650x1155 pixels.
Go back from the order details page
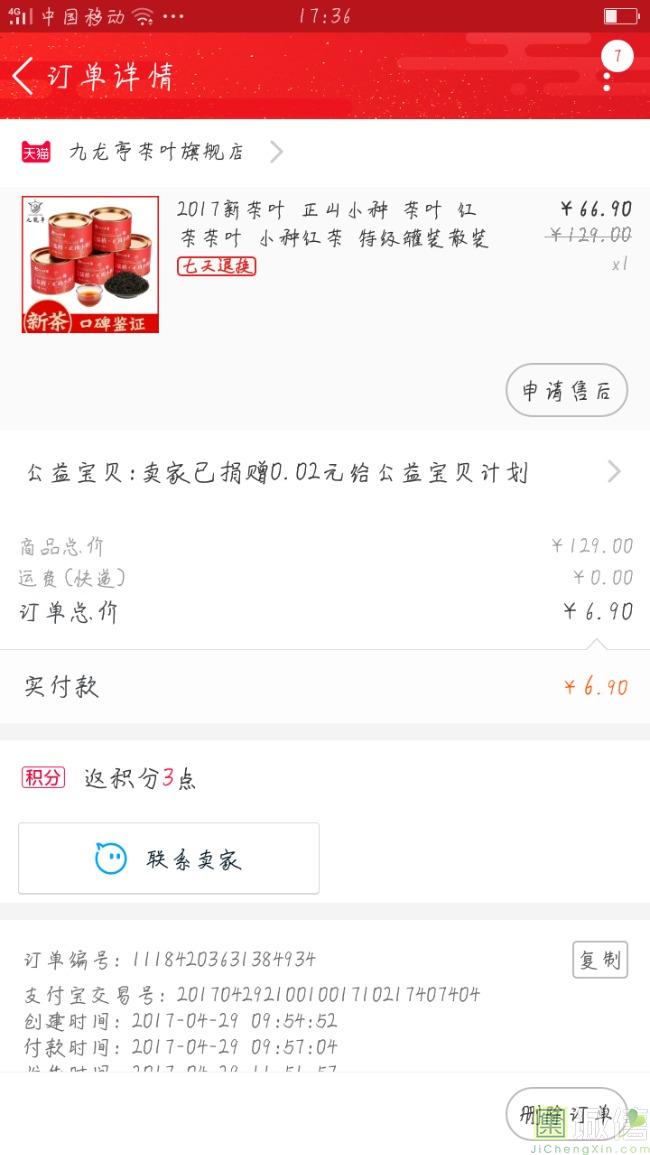24,76
